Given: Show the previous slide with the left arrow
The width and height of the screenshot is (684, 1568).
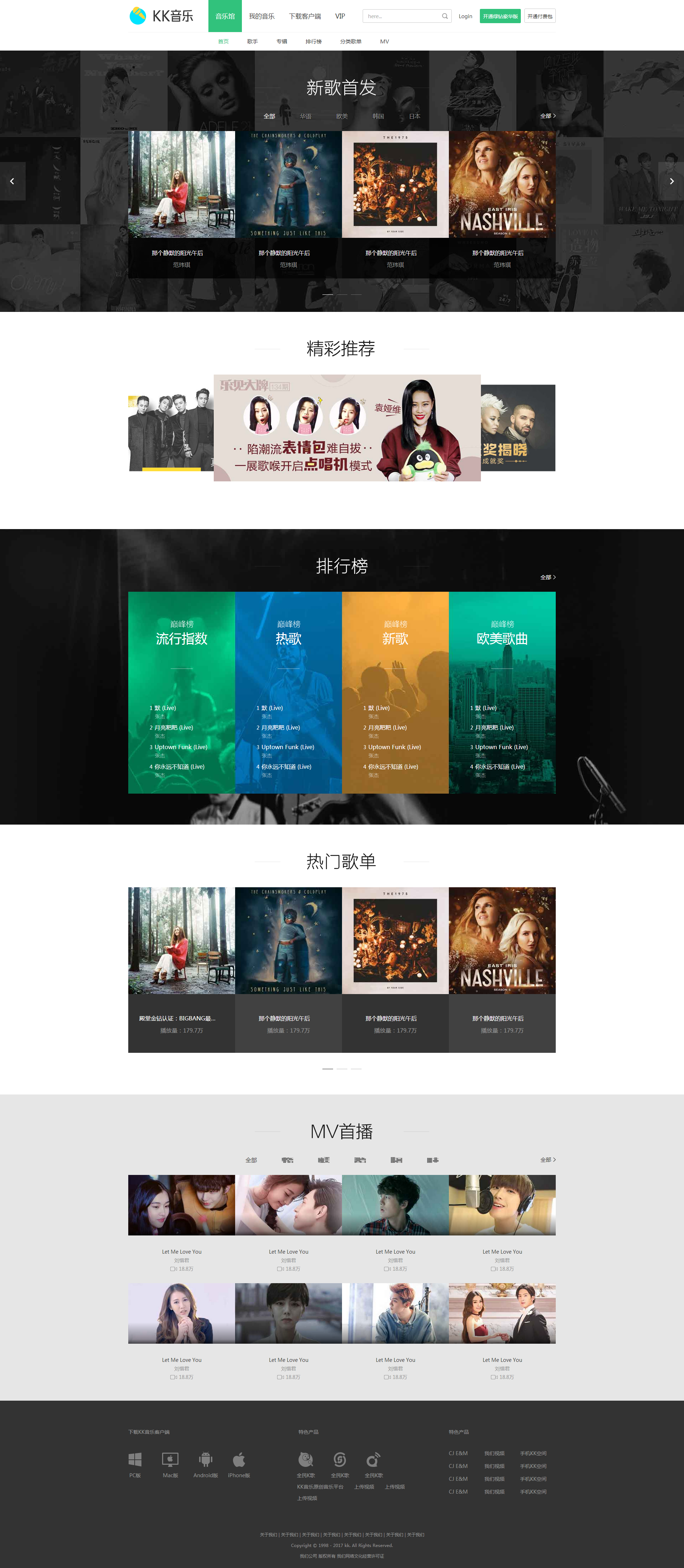Looking at the screenshot, I should click(12, 181).
